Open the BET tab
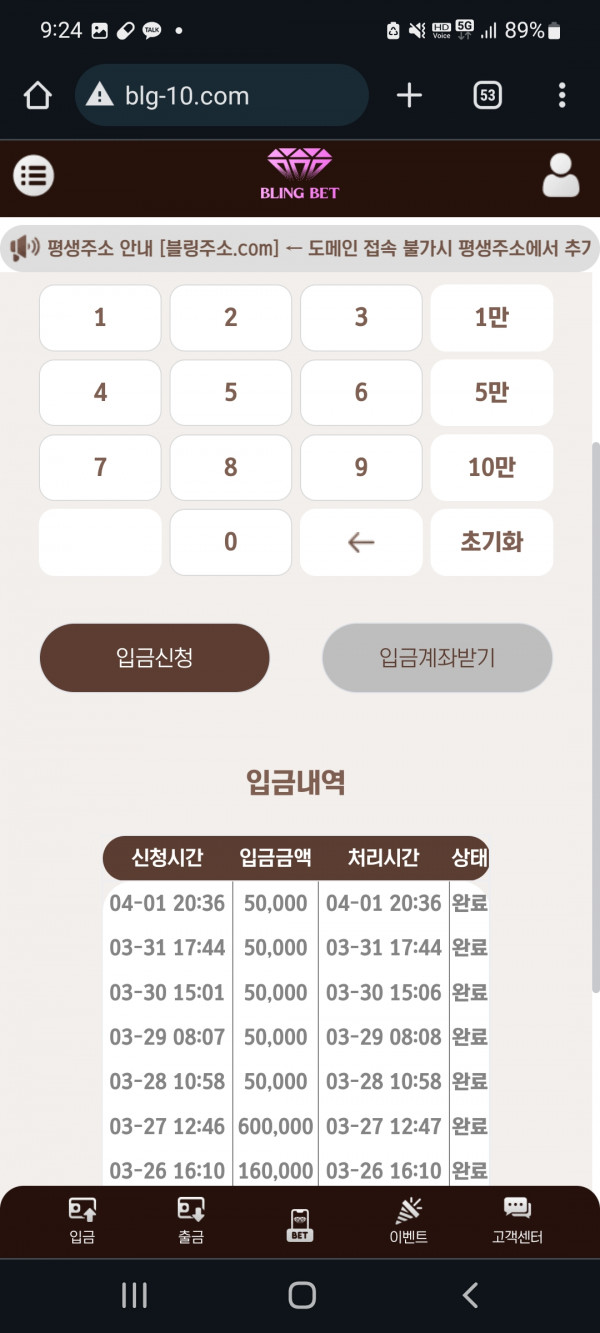Screen dimensions: 600x1333 click(x=299, y=1223)
